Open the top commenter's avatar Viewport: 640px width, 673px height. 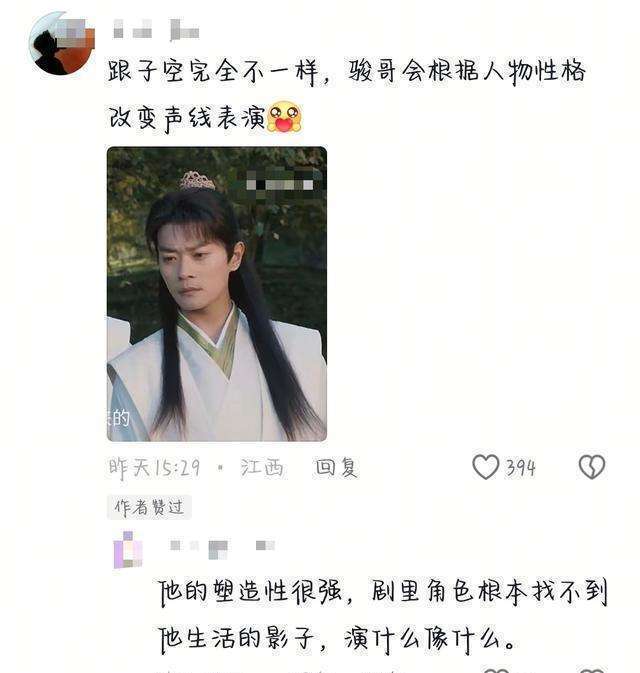click(x=61, y=43)
